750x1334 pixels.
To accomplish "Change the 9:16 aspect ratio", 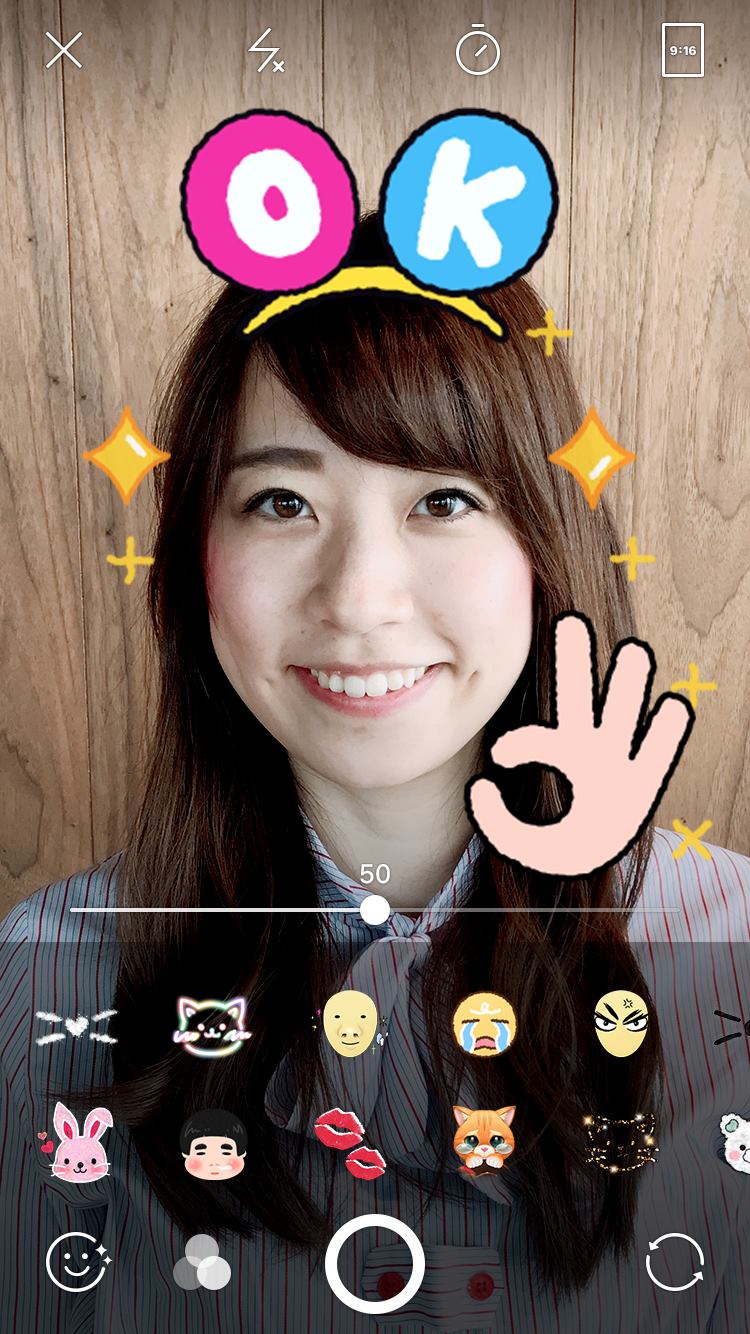I will pos(683,50).
